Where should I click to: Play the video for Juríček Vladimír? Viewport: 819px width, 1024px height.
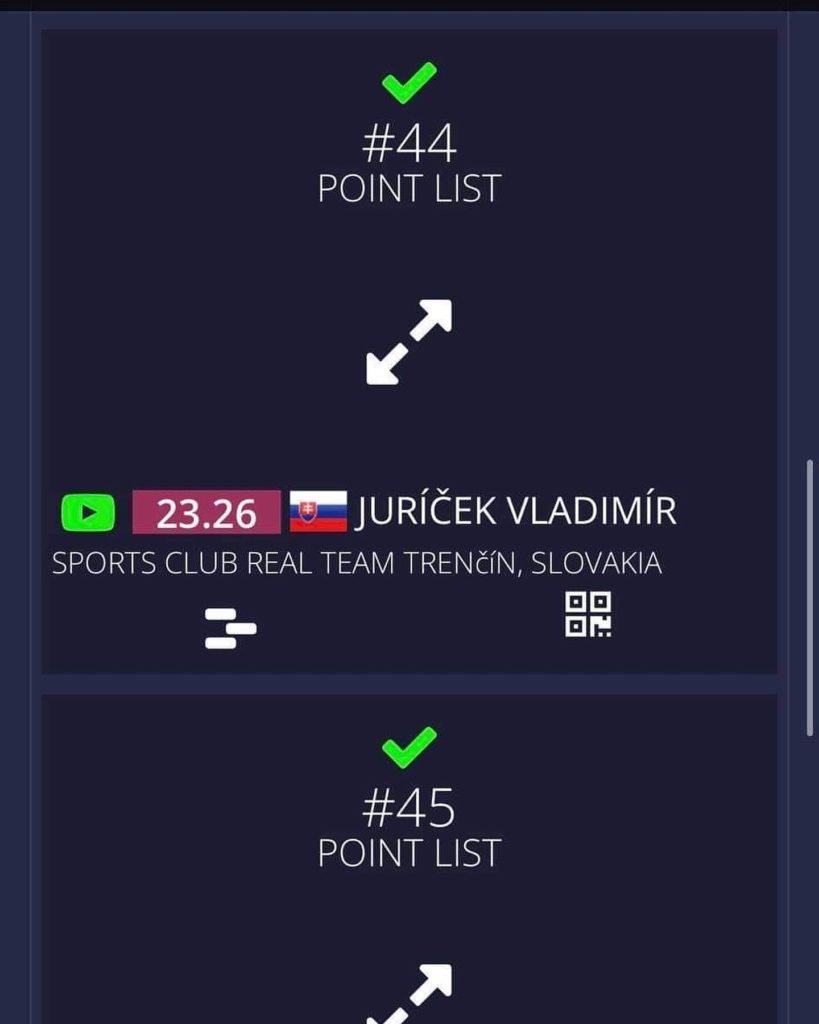(88, 513)
